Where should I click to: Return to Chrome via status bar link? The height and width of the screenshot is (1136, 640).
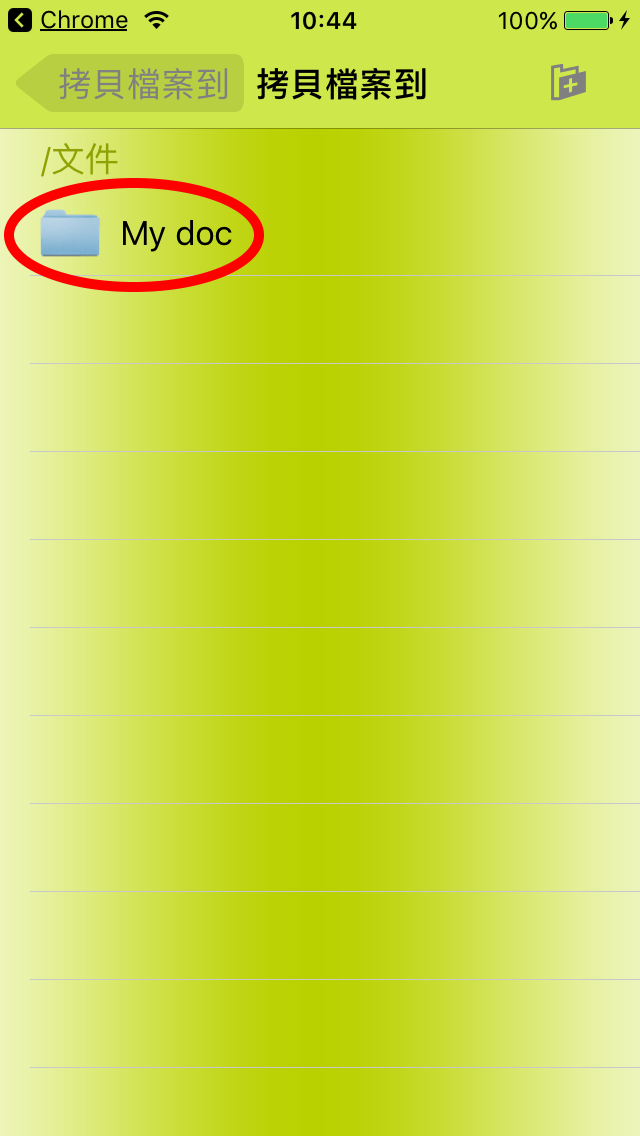tap(67, 20)
